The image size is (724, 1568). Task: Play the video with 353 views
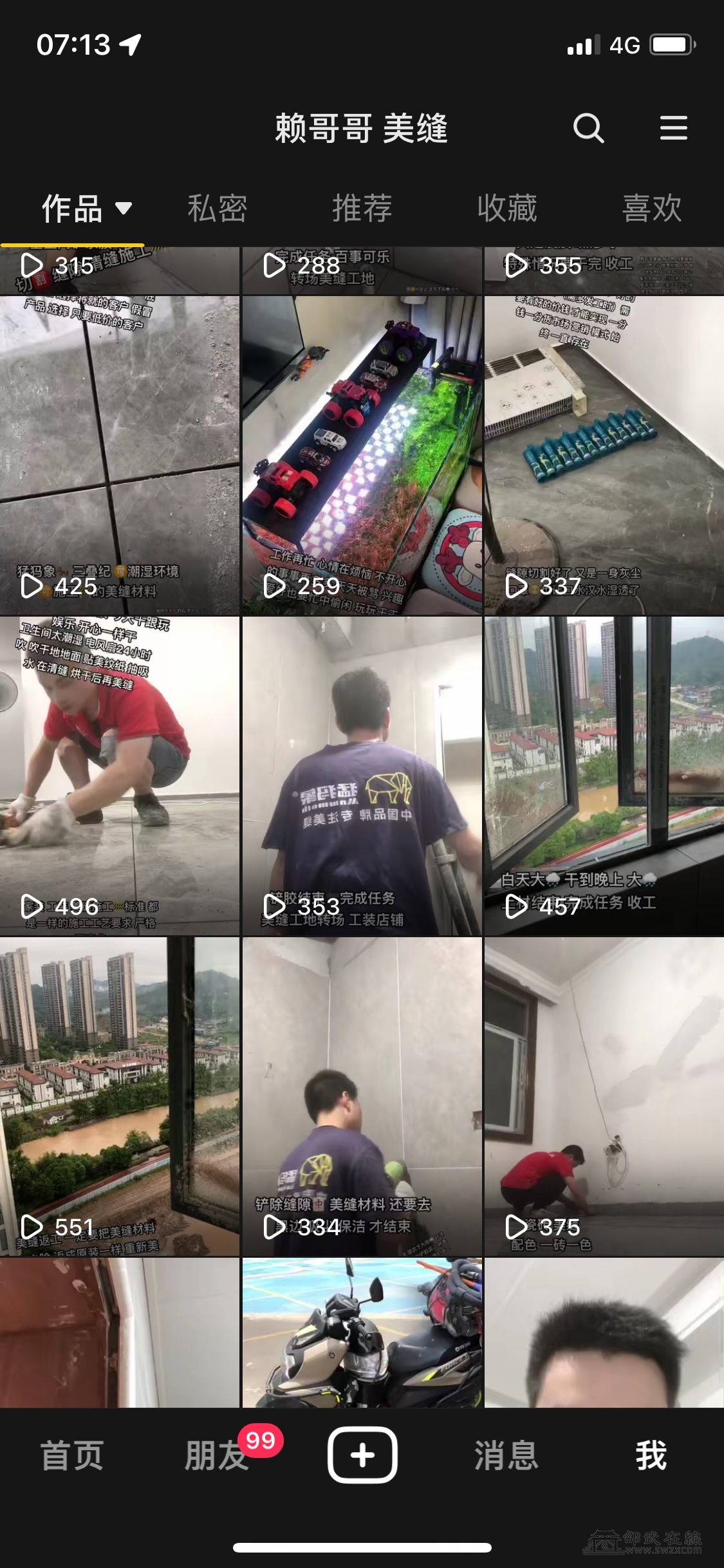pyautogui.click(x=362, y=776)
